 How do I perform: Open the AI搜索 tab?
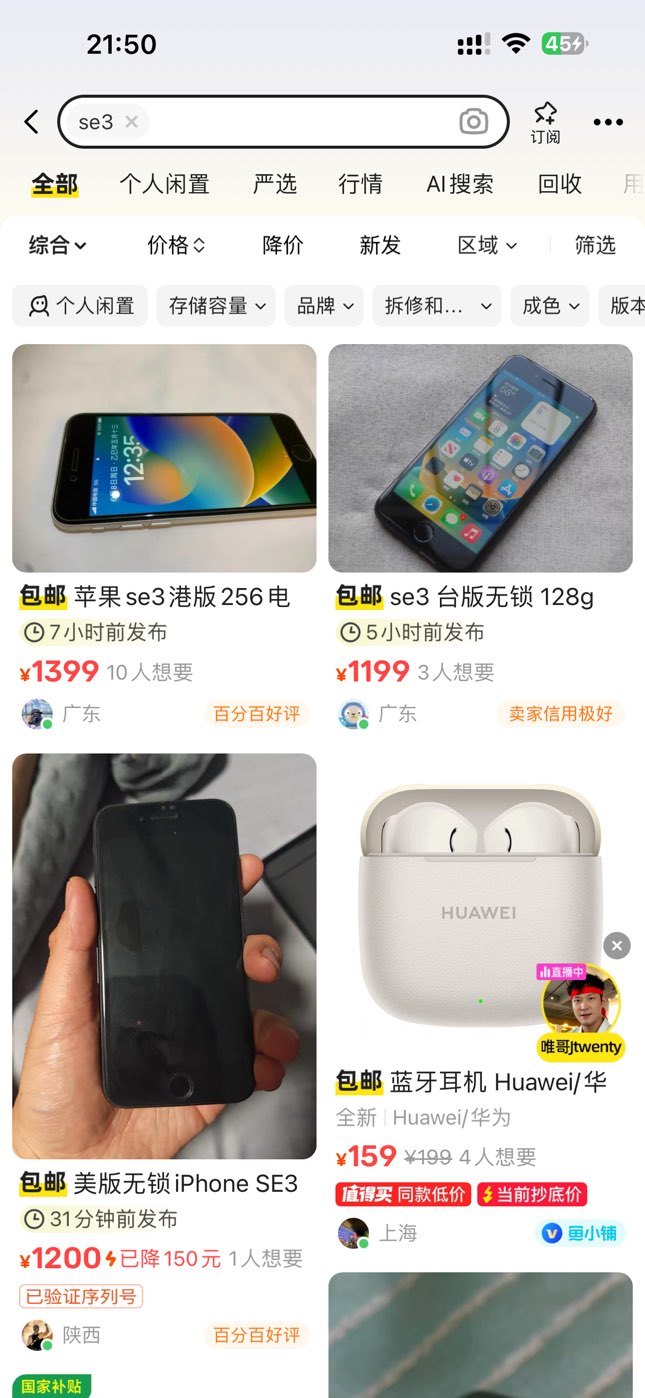[x=460, y=184]
